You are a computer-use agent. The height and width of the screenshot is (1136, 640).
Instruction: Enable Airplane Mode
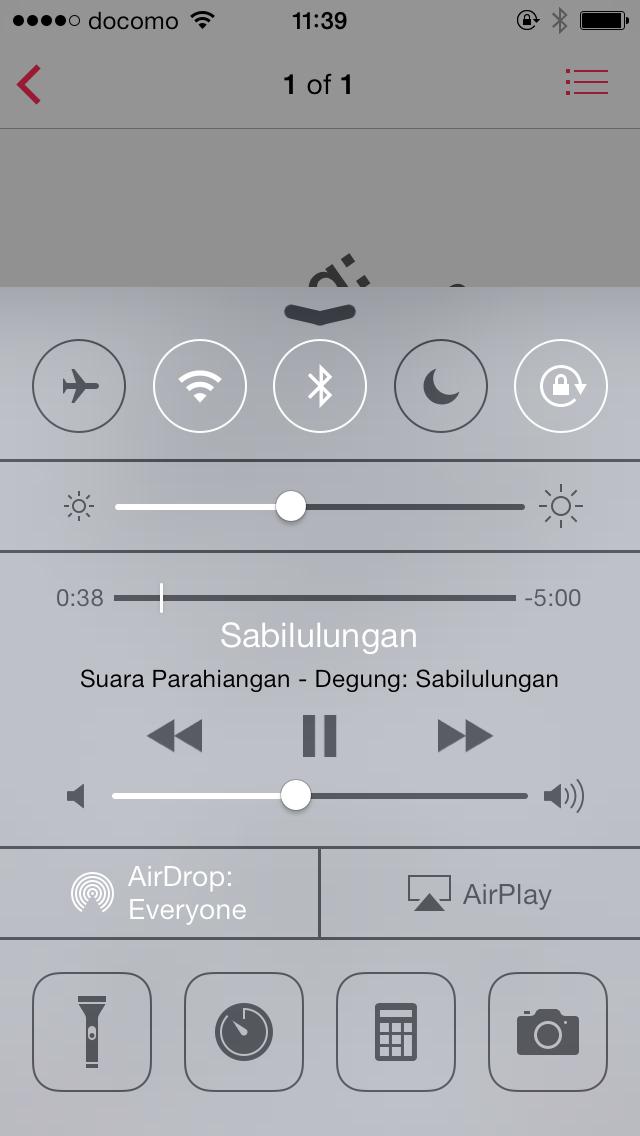point(80,386)
